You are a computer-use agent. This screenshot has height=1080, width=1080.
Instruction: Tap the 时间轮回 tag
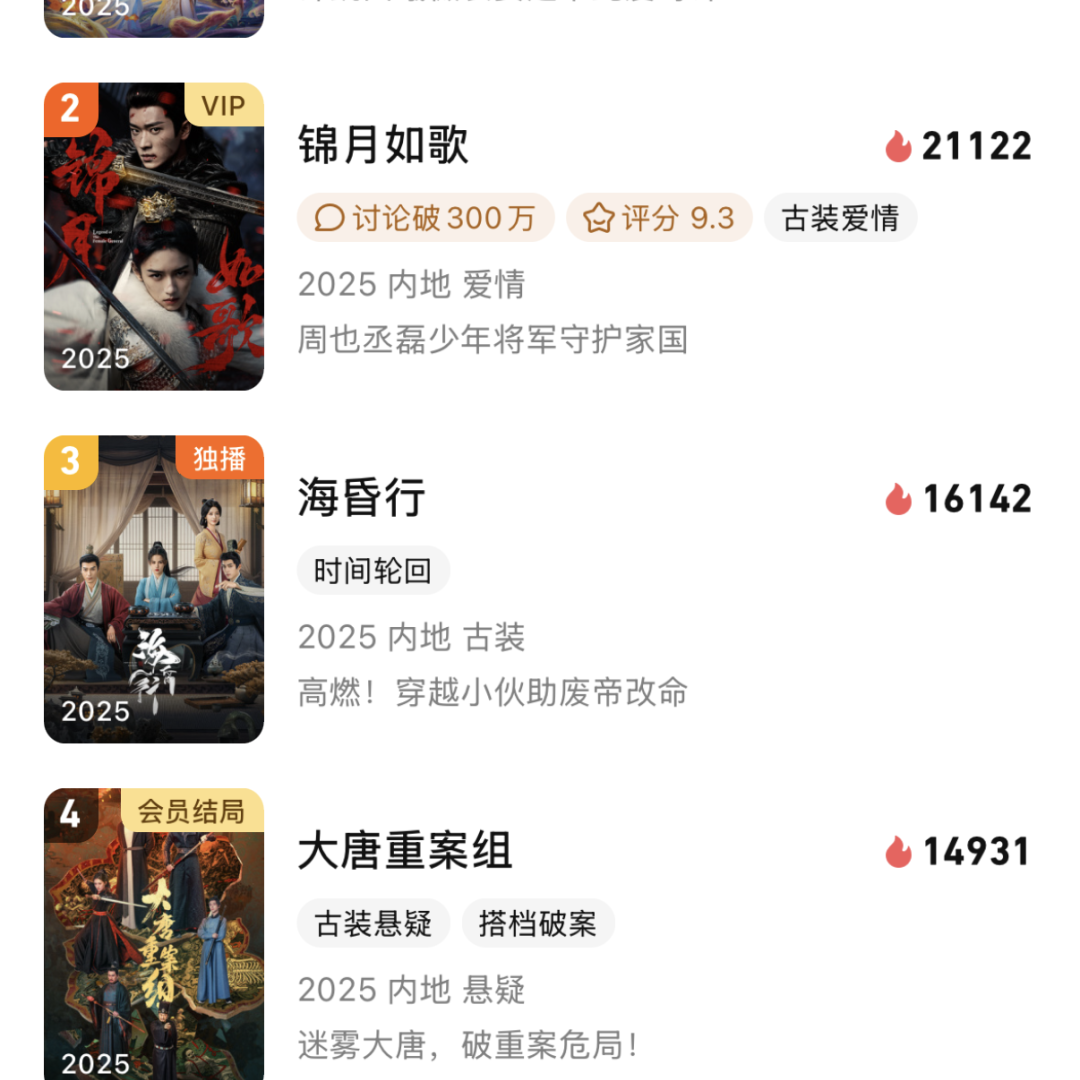point(373,571)
